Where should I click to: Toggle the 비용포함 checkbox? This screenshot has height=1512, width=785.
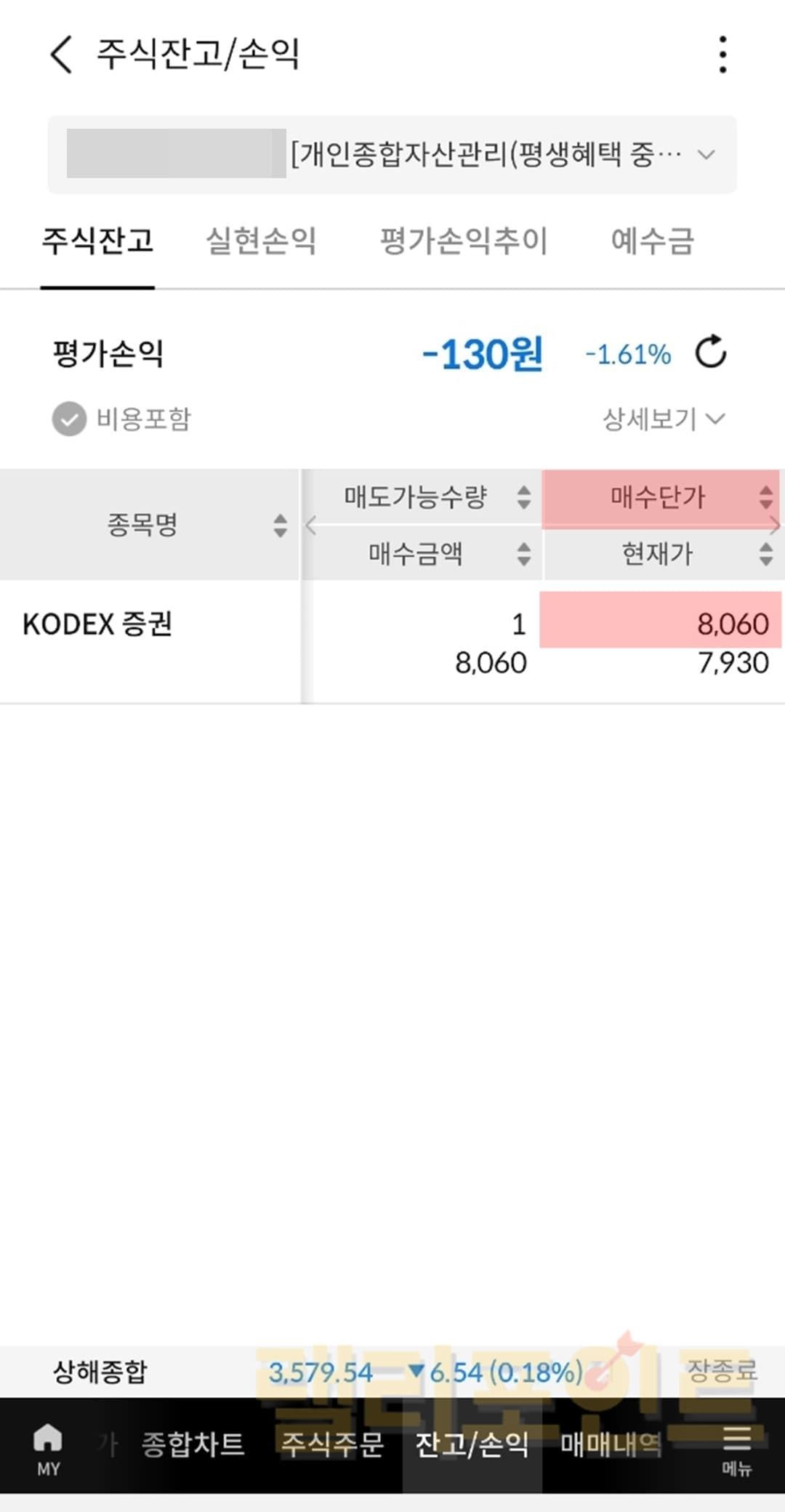point(70,419)
